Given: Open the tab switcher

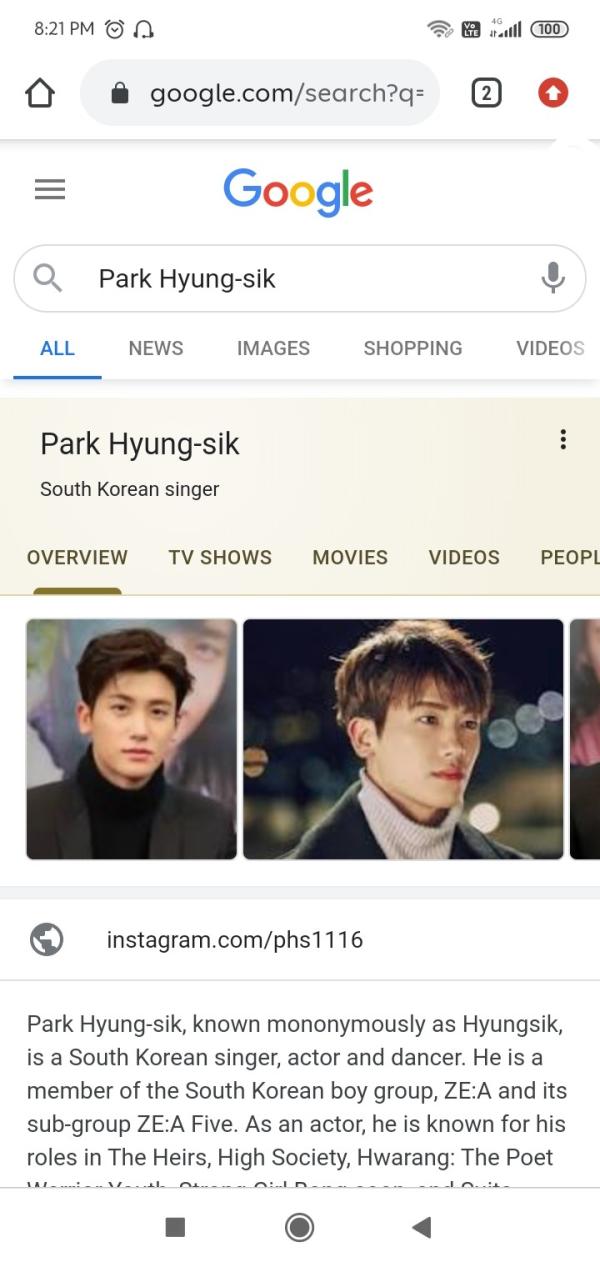Looking at the screenshot, I should (x=485, y=93).
